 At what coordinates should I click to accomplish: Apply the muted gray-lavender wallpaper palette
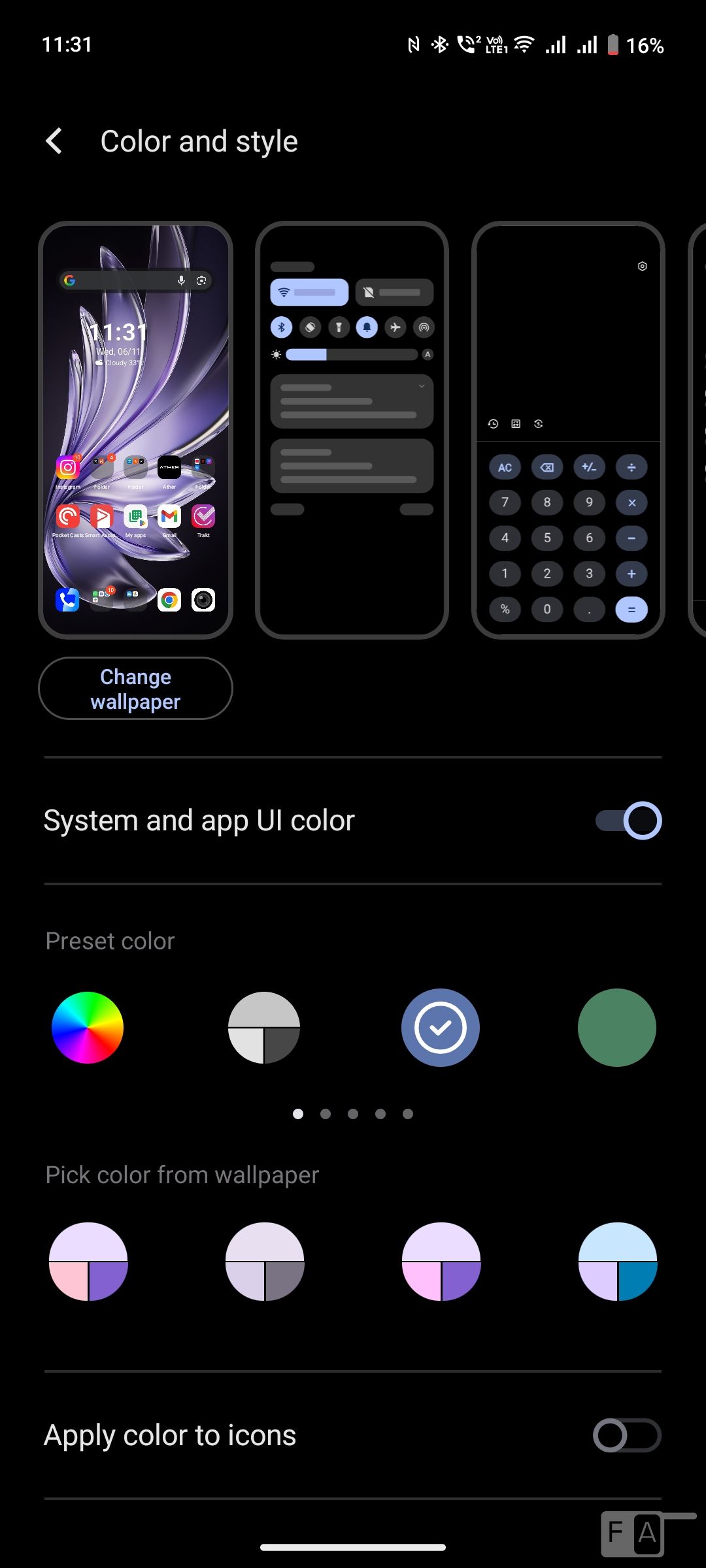(265, 1262)
